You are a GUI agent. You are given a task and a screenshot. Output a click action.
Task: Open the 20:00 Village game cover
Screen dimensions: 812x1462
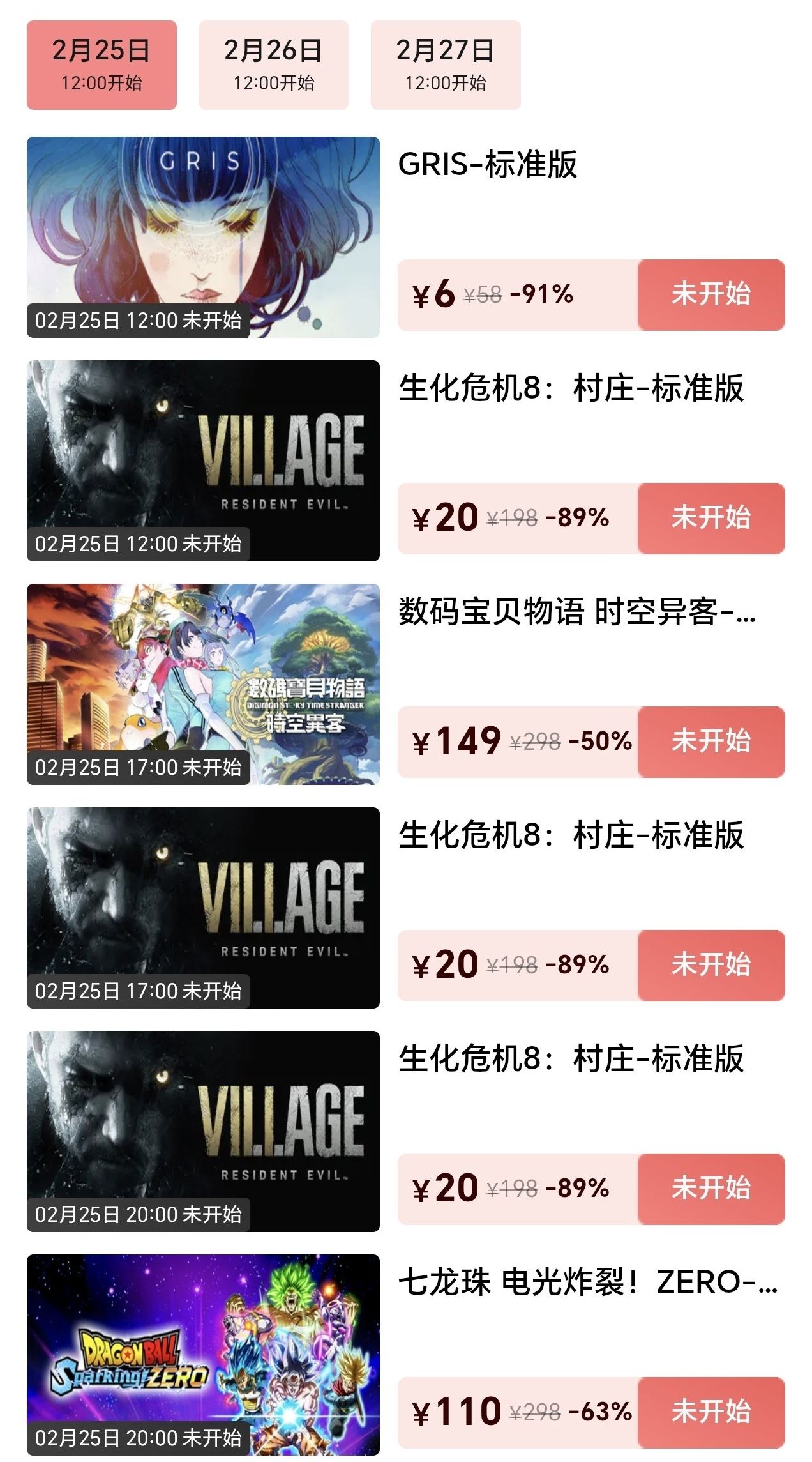click(203, 1131)
